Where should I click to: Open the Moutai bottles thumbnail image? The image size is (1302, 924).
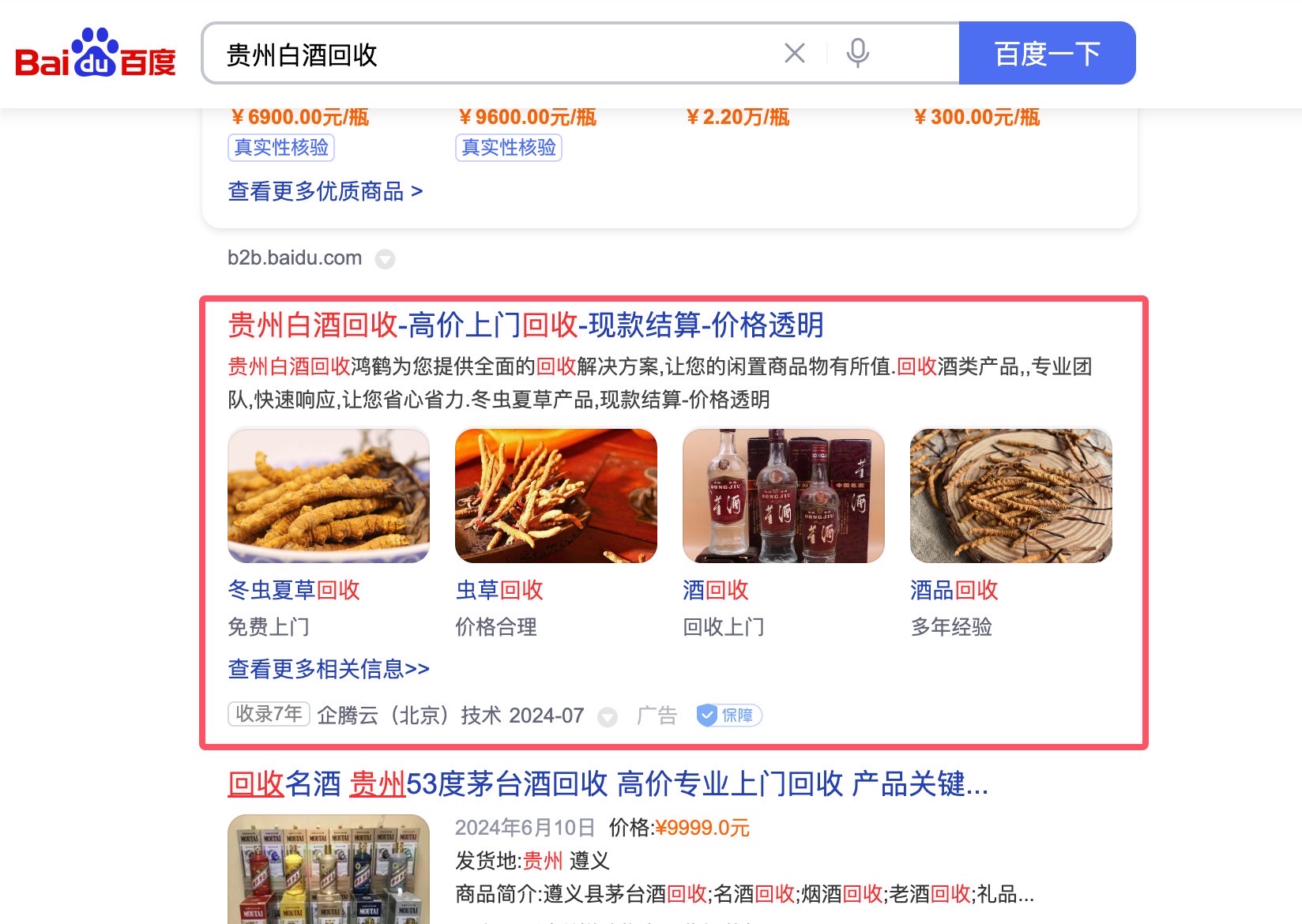(x=328, y=869)
